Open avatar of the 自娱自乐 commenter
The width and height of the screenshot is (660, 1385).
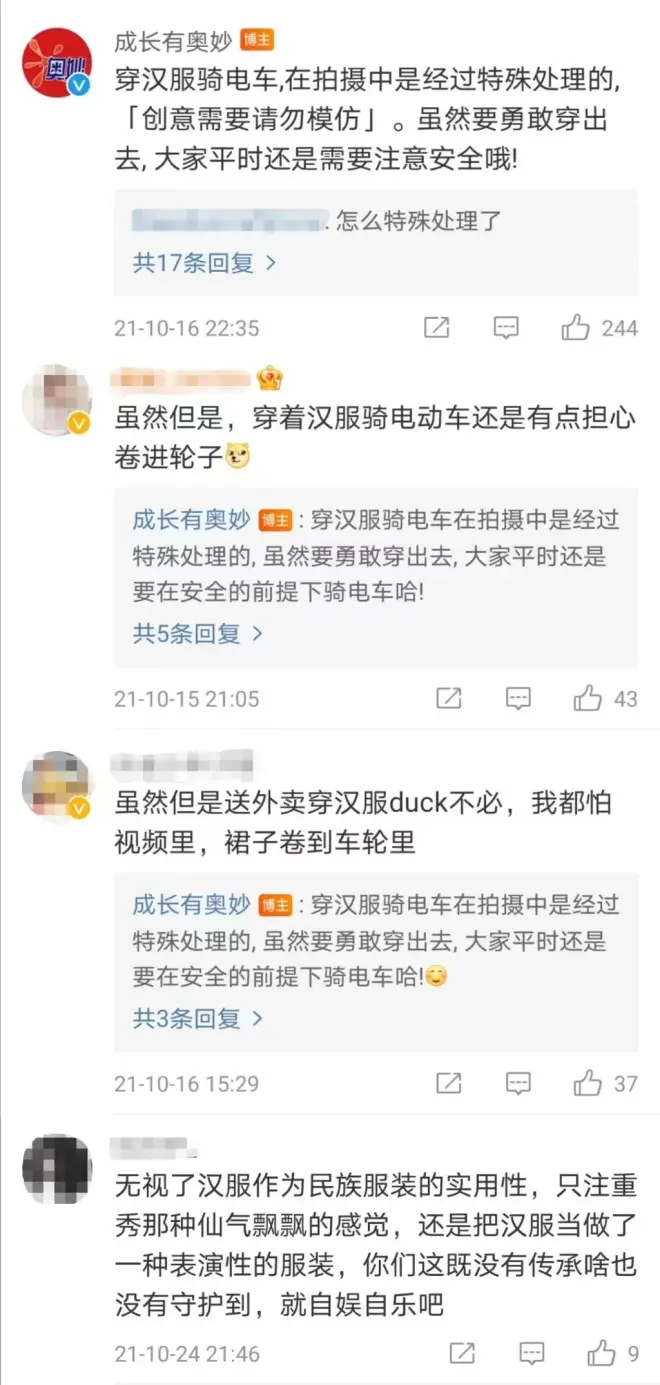click(57, 1169)
